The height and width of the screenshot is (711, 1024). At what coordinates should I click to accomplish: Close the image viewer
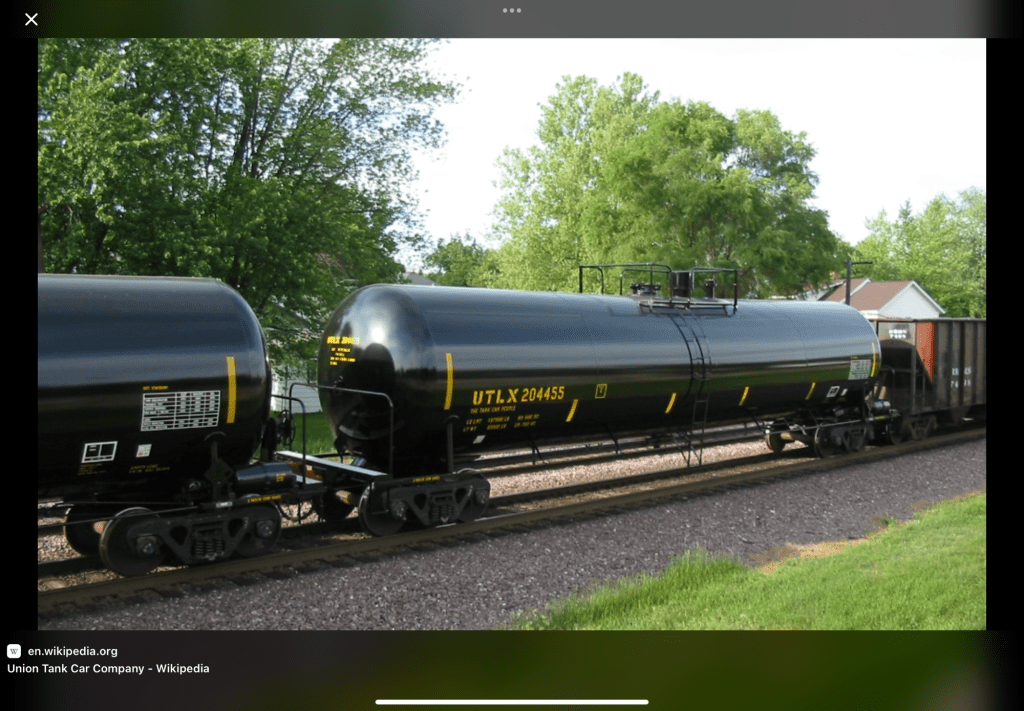(x=31, y=19)
